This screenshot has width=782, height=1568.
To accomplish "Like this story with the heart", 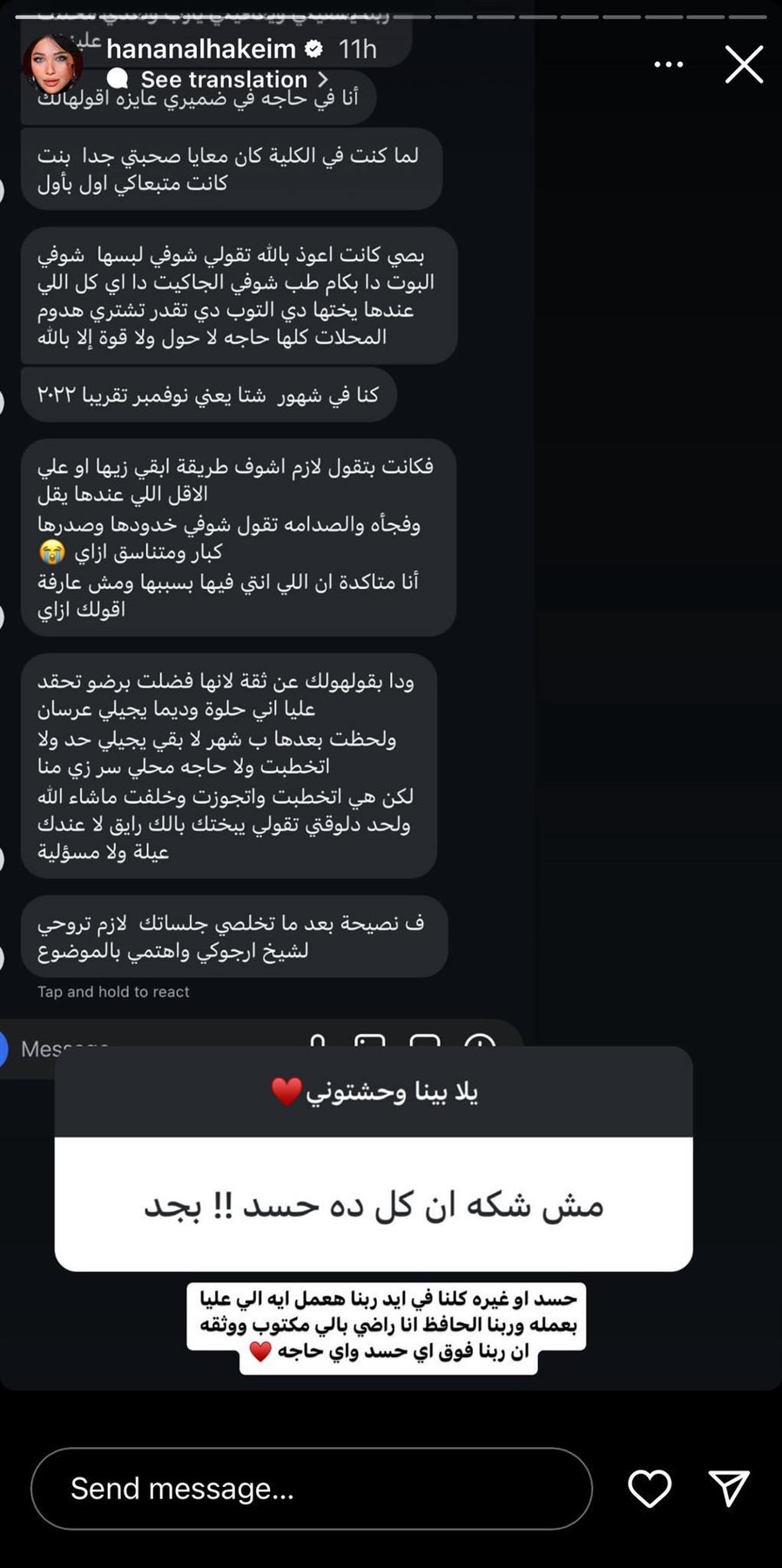I will coord(650,1488).
